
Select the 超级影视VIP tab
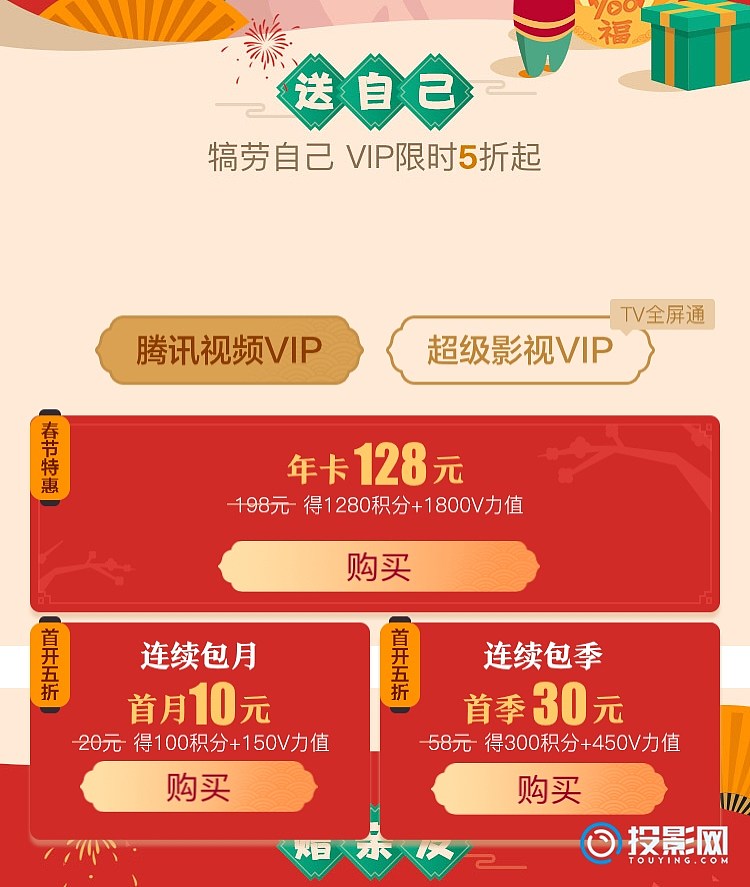pyautogui.click(x=520, y=350)
